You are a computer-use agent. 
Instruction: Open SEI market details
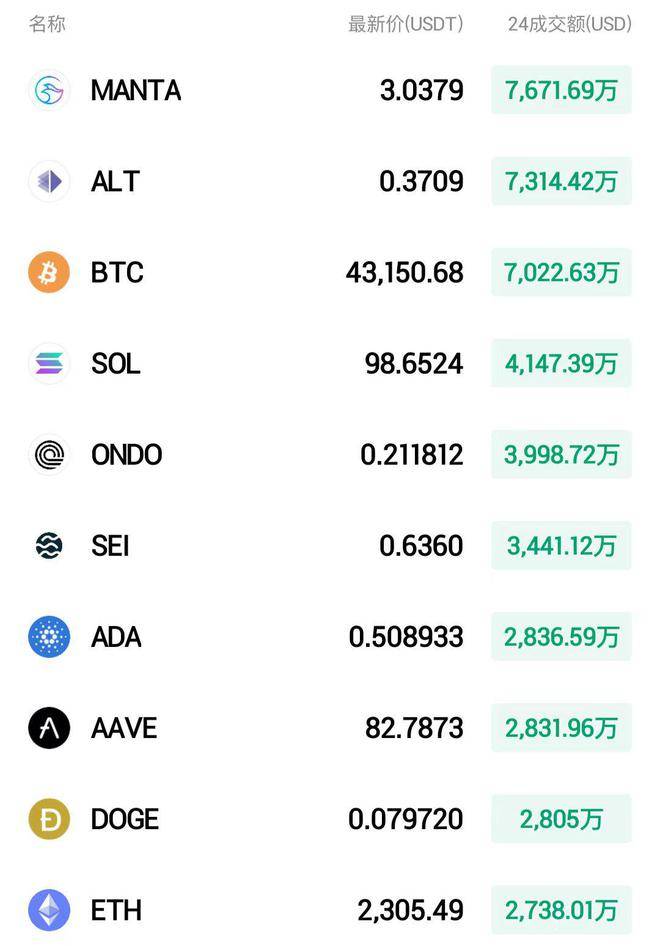click(x=110, y=546)
